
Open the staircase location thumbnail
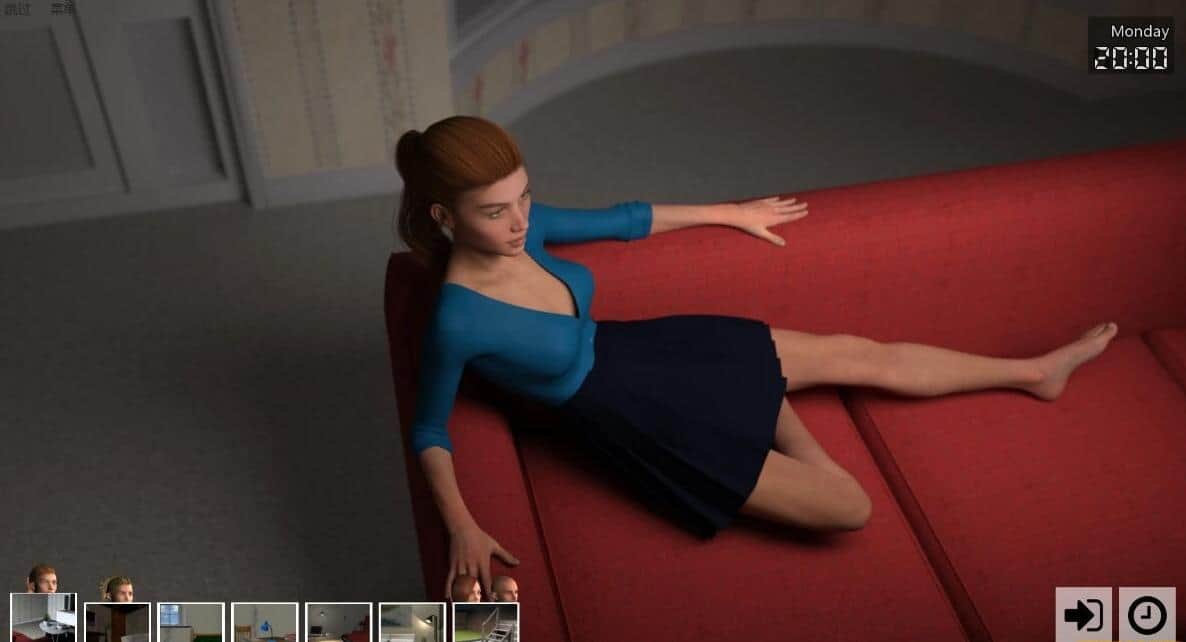point(486,622)
